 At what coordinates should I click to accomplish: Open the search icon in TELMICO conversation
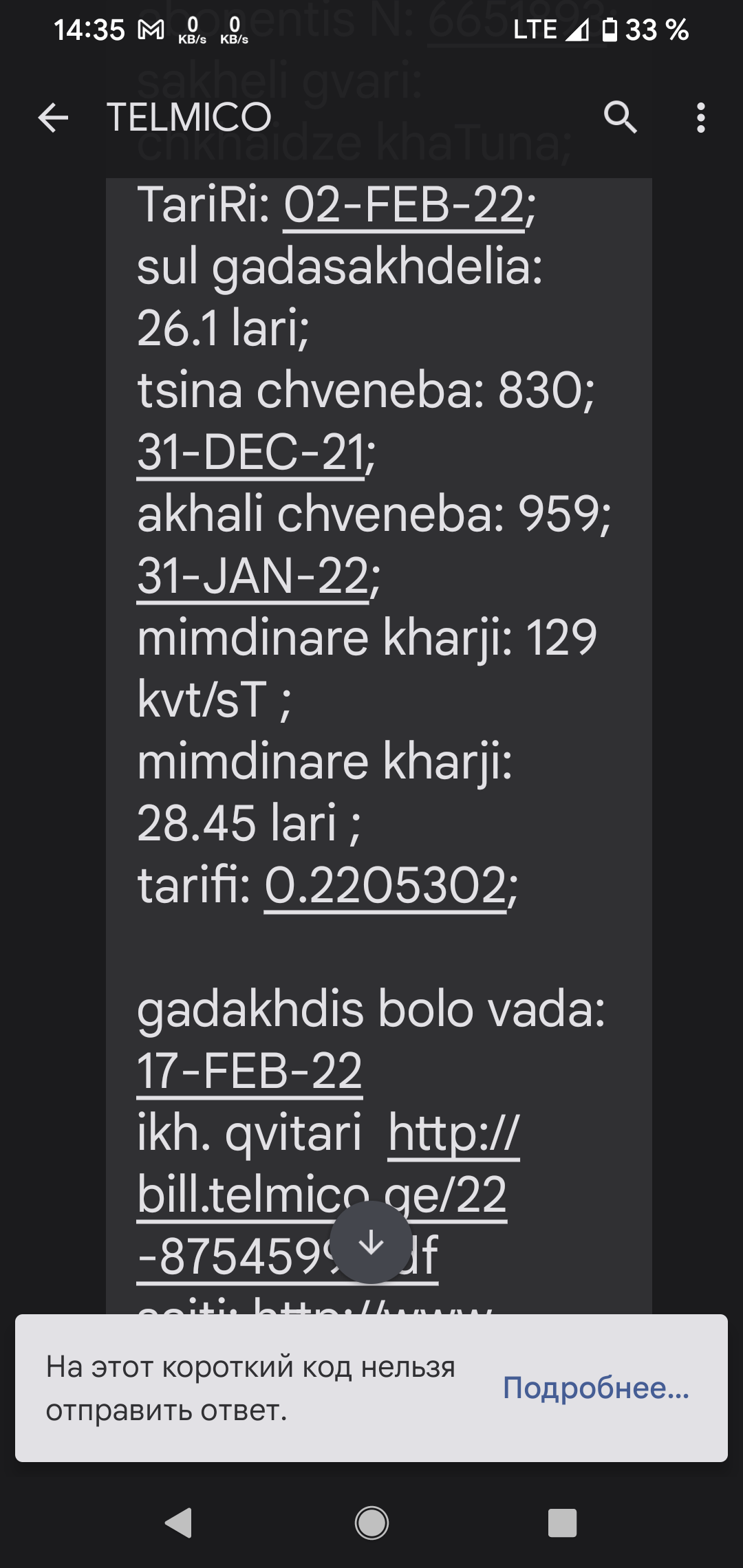(621, 118)
